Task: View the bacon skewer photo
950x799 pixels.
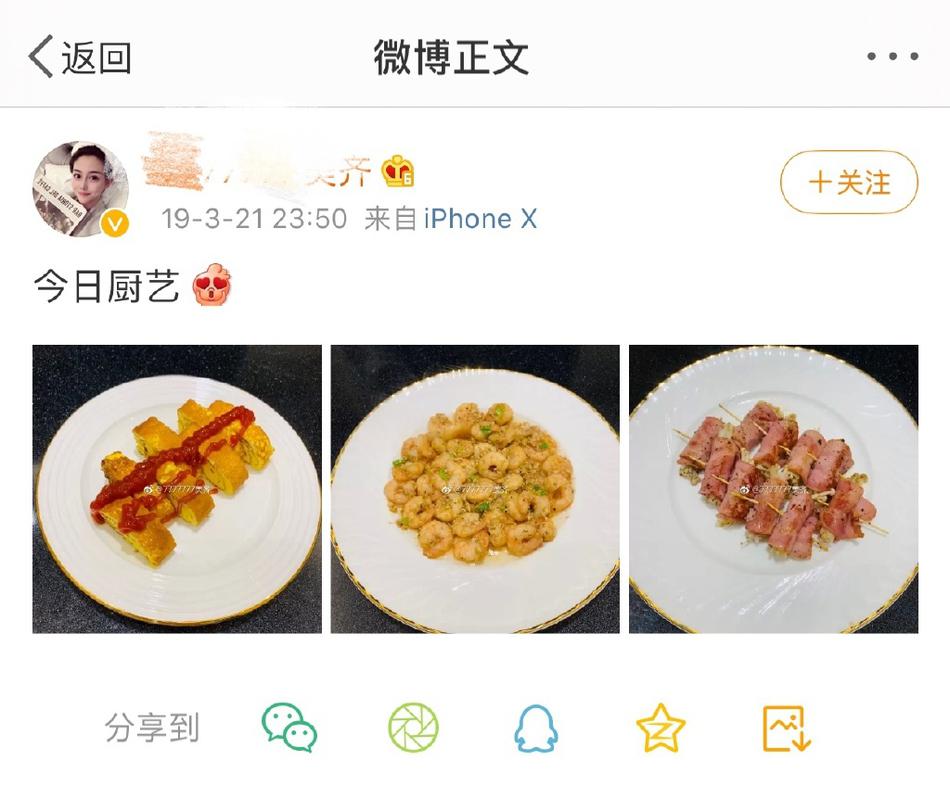Action: coord(773,489)
